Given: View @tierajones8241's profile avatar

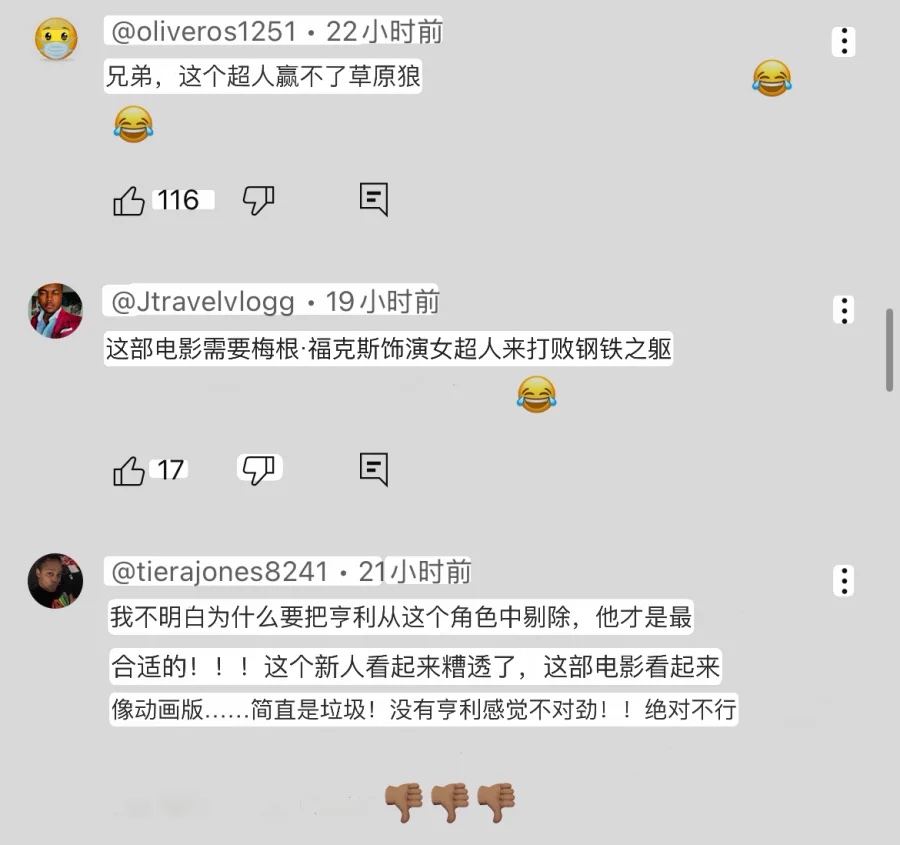Looking at the screenshot, I should tap(55, 581).
